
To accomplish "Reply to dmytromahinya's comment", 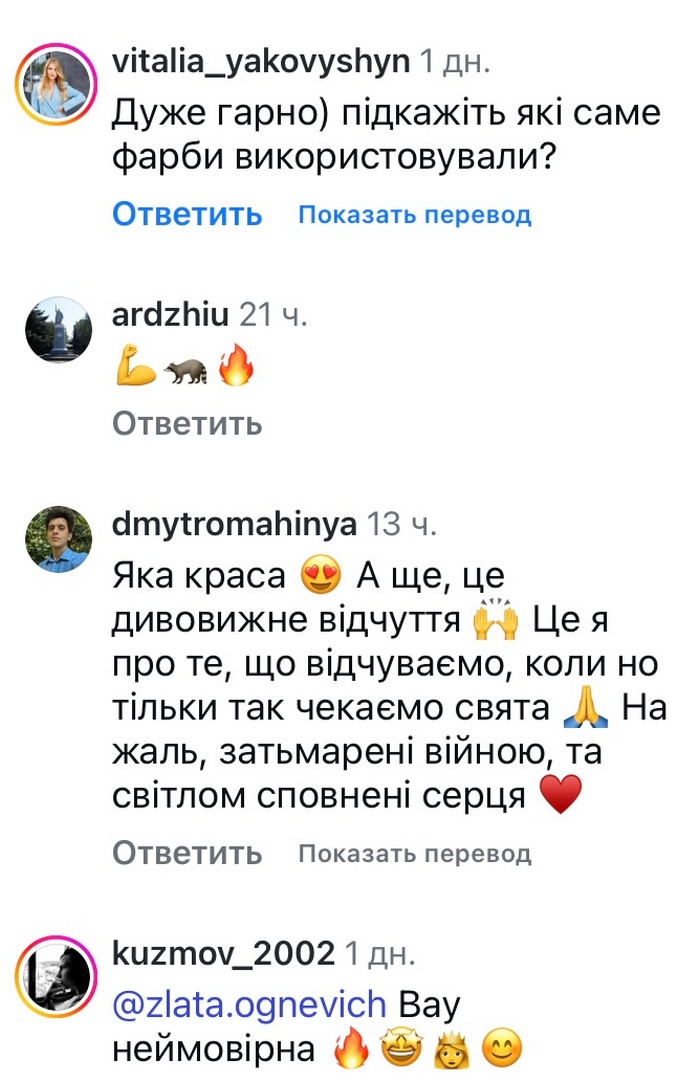I will coord(187,853).
